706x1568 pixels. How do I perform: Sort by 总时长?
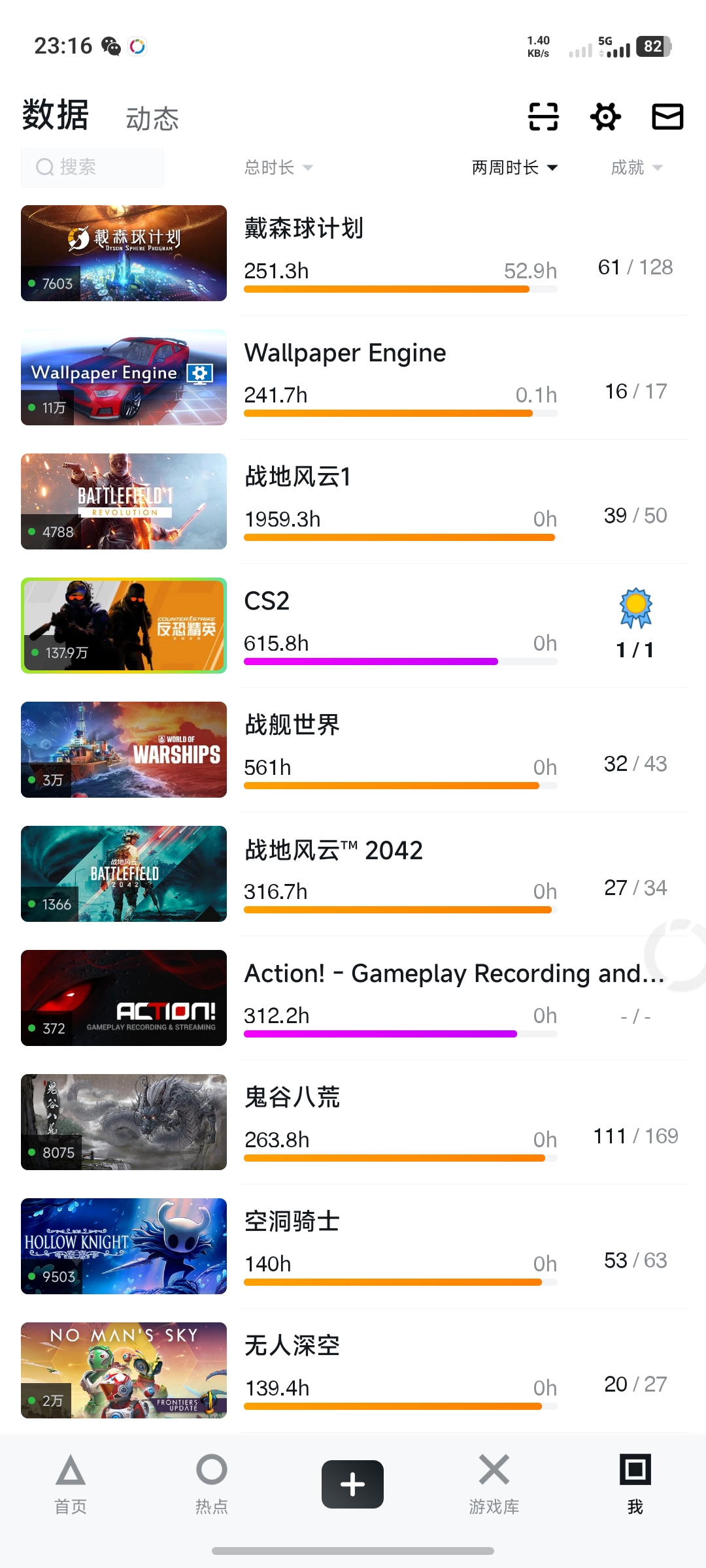[x=278, y=168]
